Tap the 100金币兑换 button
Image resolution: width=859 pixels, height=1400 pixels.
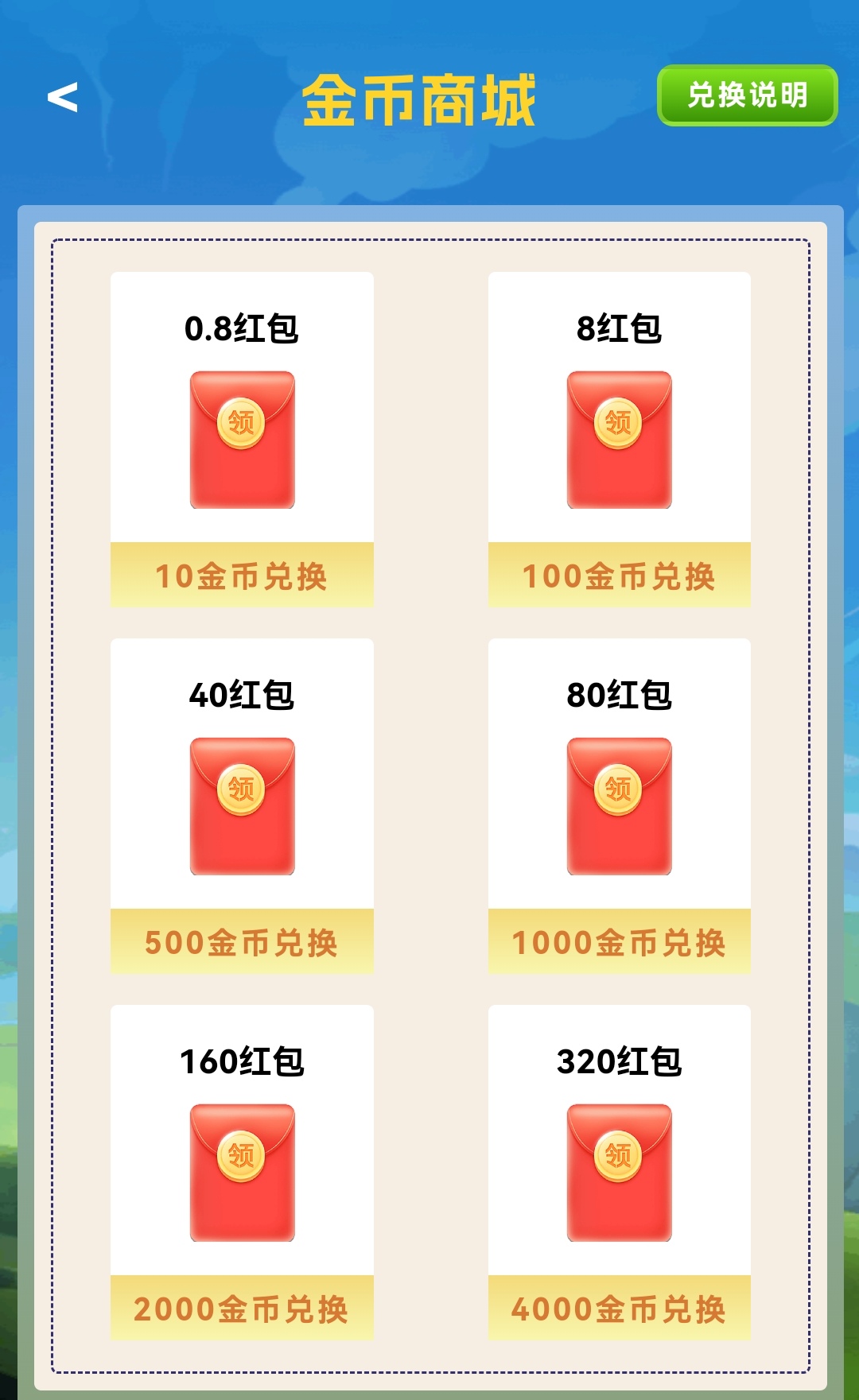pos(619,575)
